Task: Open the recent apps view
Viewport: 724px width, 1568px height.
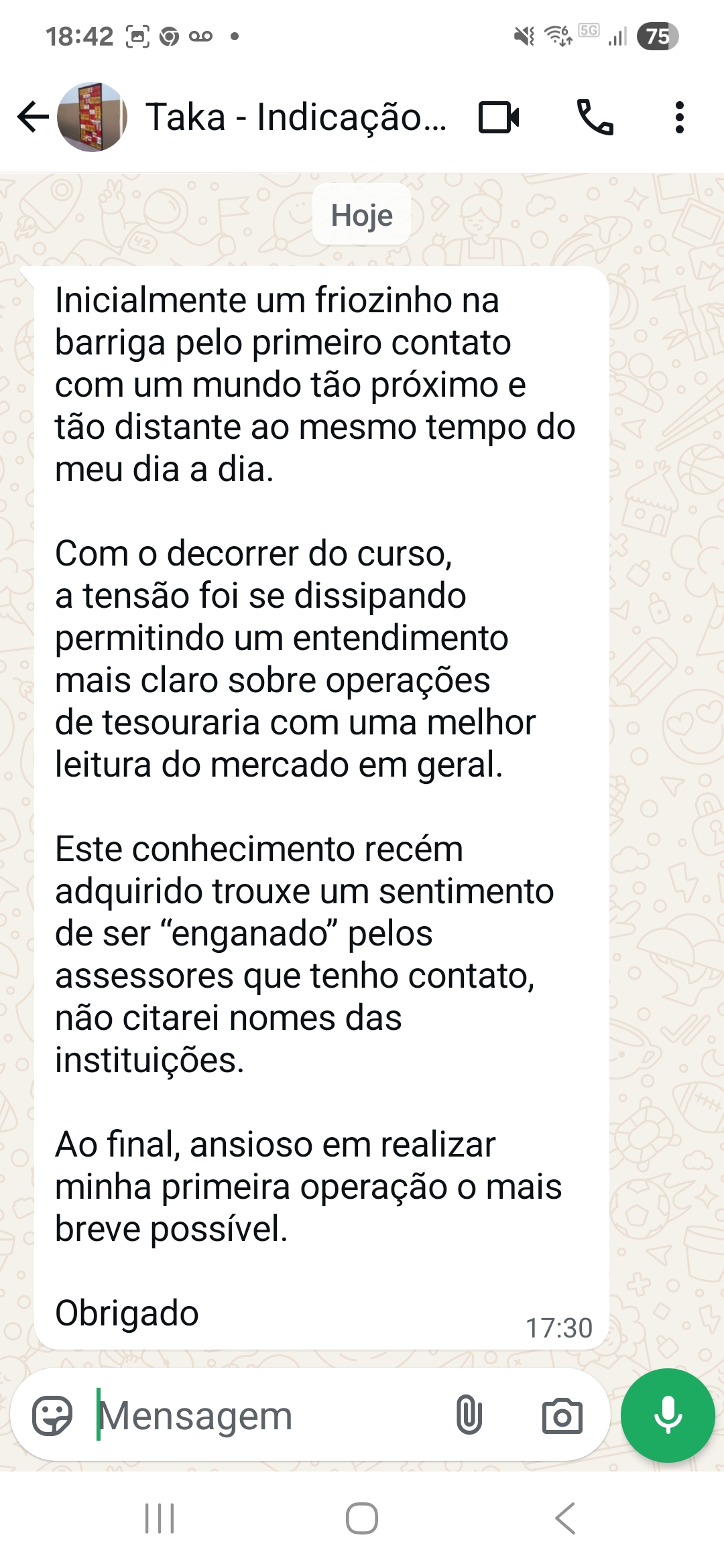Action: pyautogui.click(x=160, y=1518)
